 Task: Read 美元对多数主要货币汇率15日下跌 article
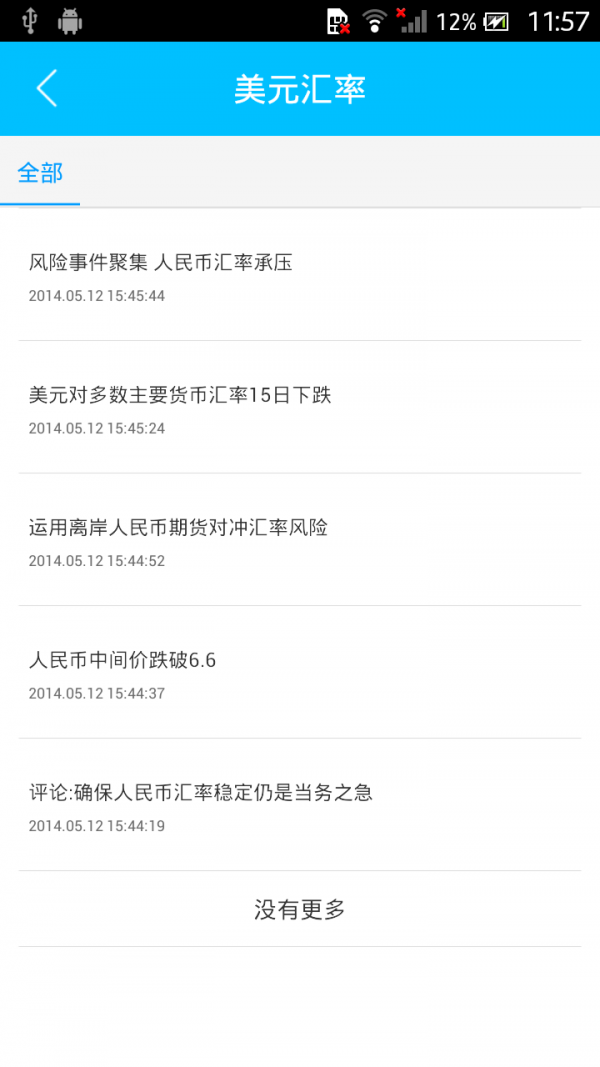[x=180, y=396]
